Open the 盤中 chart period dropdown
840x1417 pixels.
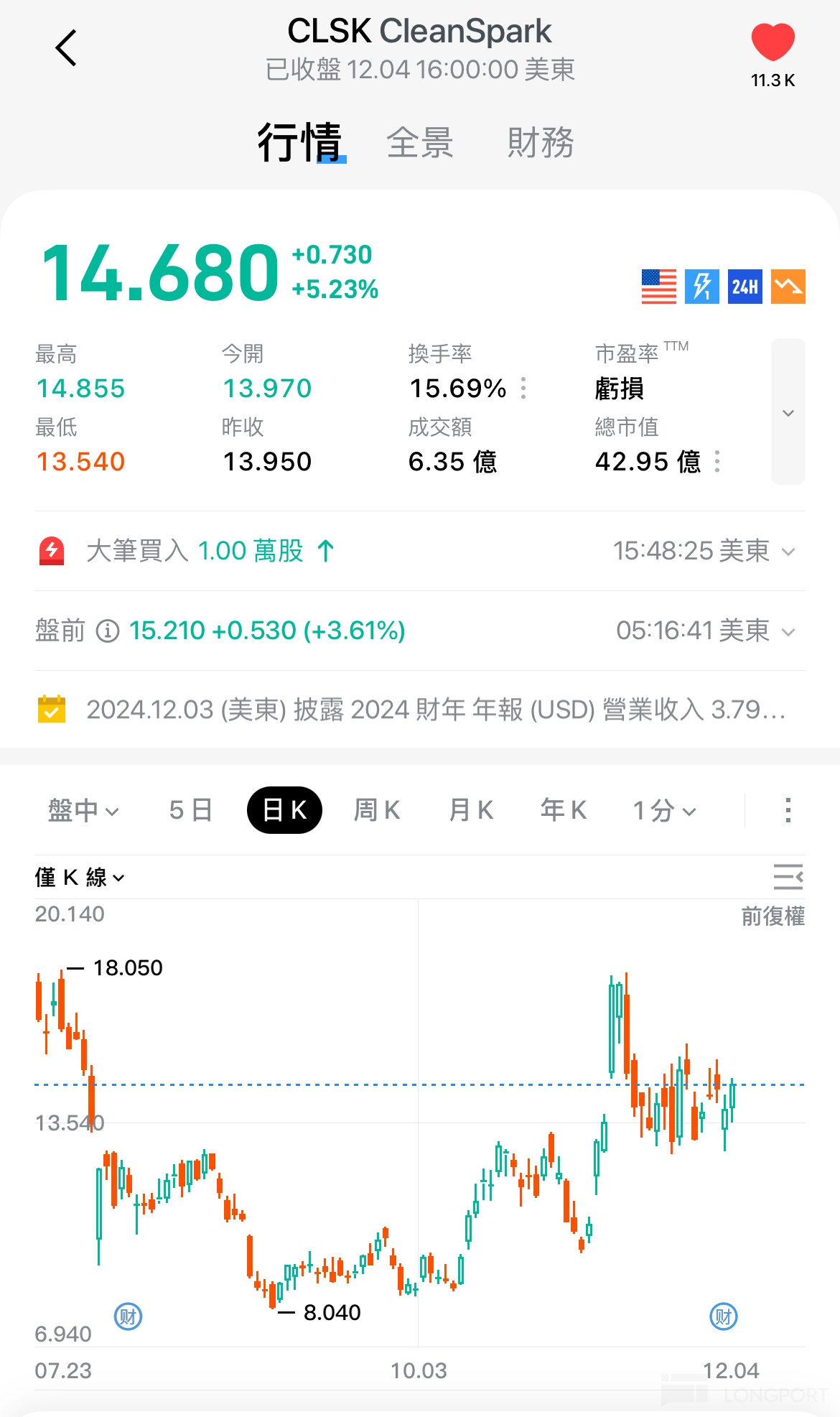point(83,810)
